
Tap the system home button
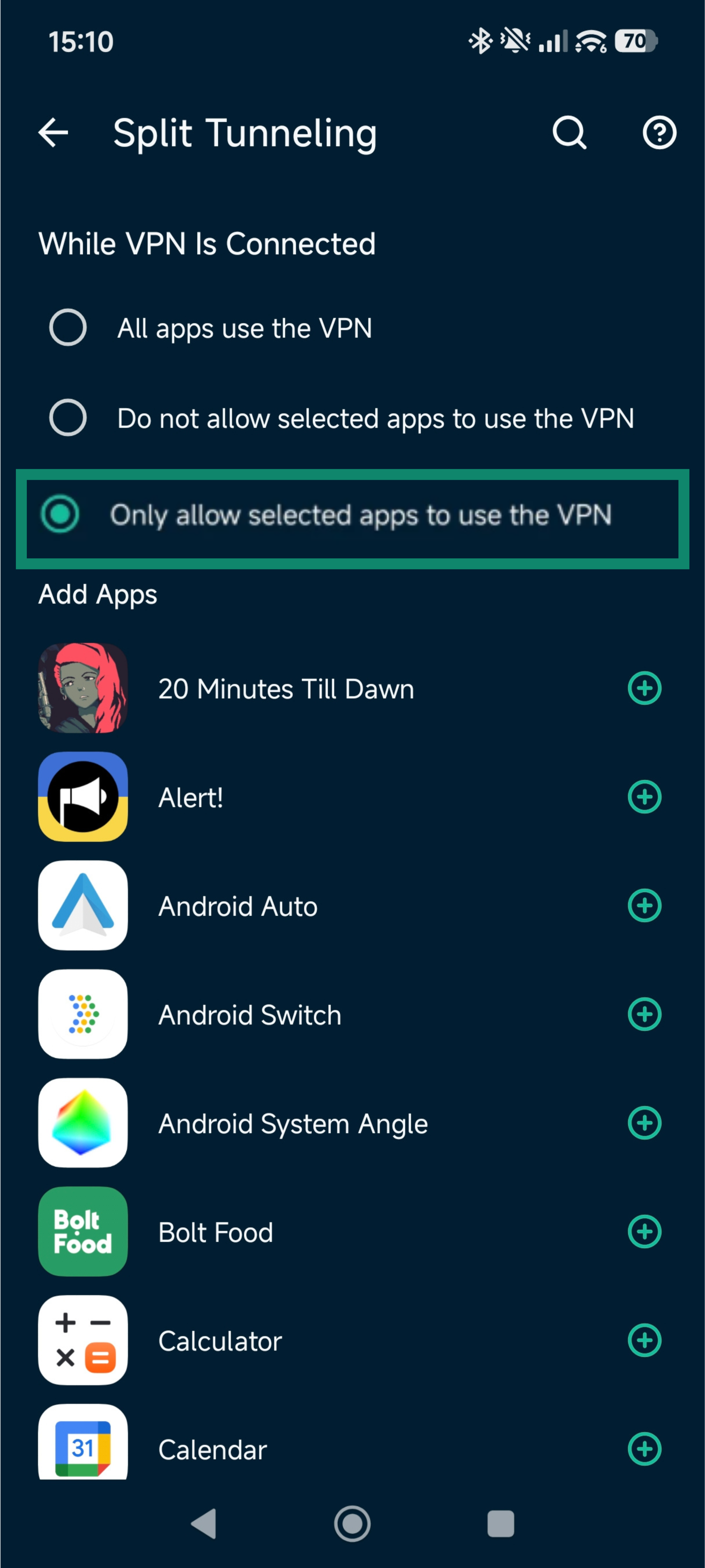coord(352,1524)
